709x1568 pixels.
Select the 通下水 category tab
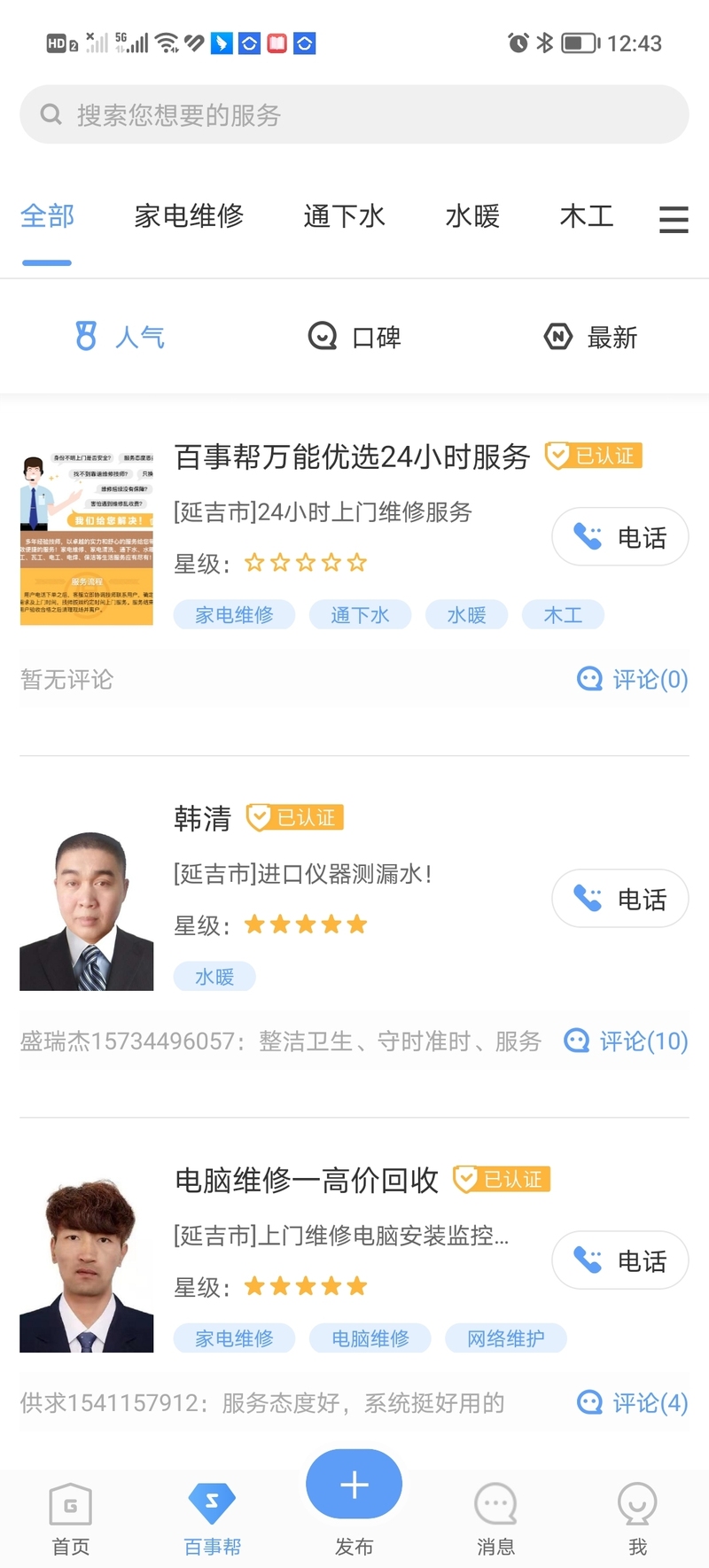click(x=344, y=215)
